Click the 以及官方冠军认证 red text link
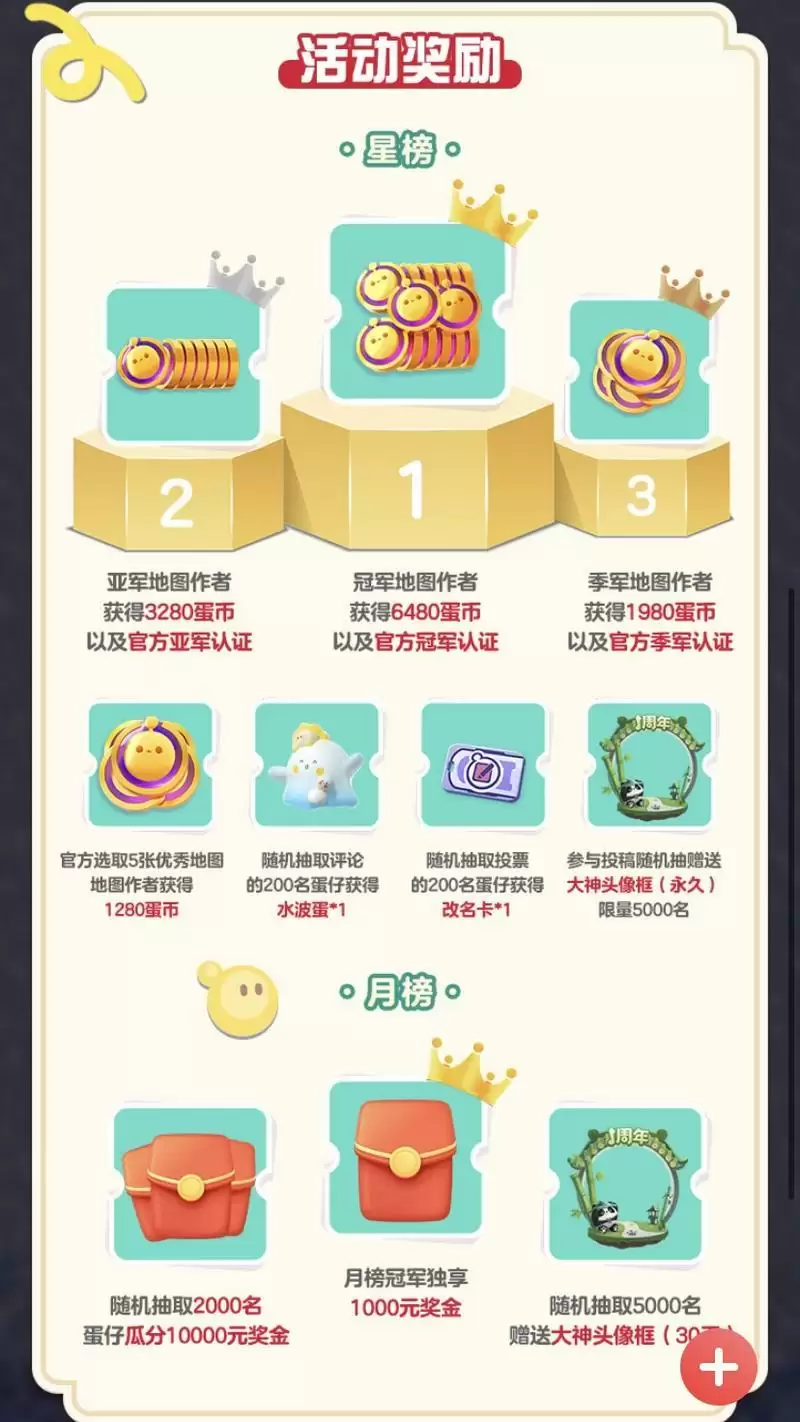The height and width of the screenshot is (1422, 800). (410, 641)
